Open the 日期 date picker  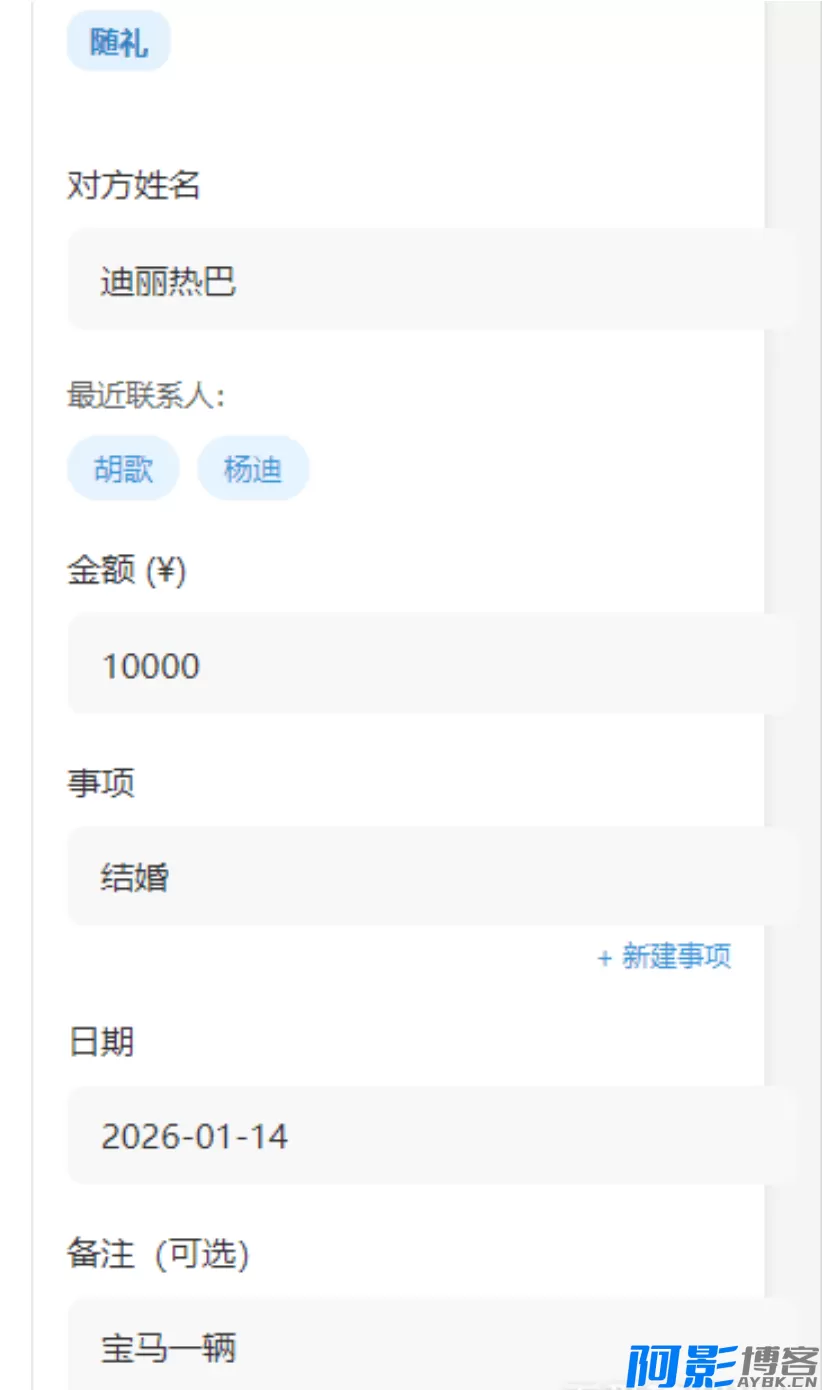click(430, 1136)
